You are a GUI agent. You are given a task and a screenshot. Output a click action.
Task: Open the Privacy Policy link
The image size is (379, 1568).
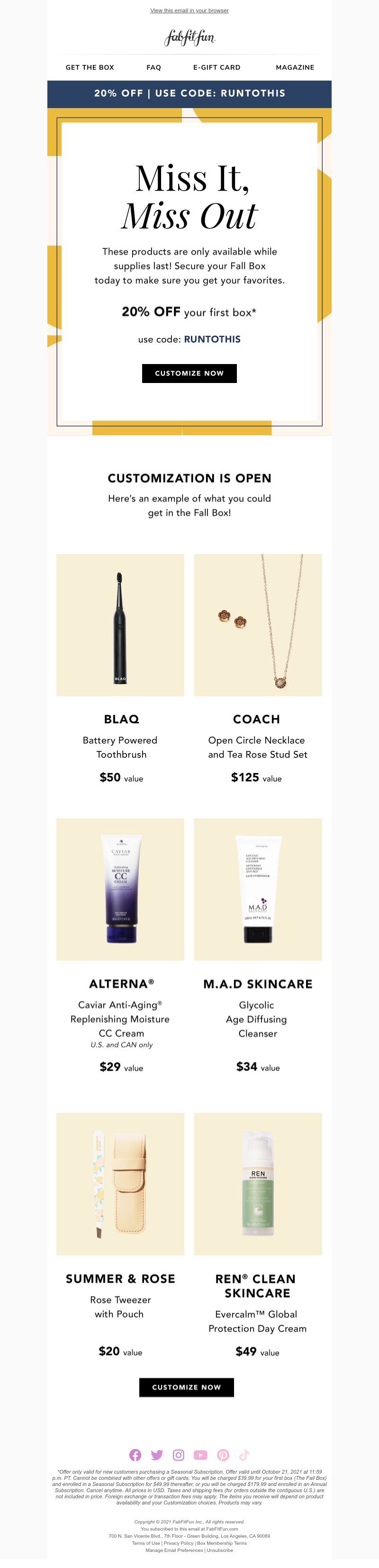click(179, 1543)
